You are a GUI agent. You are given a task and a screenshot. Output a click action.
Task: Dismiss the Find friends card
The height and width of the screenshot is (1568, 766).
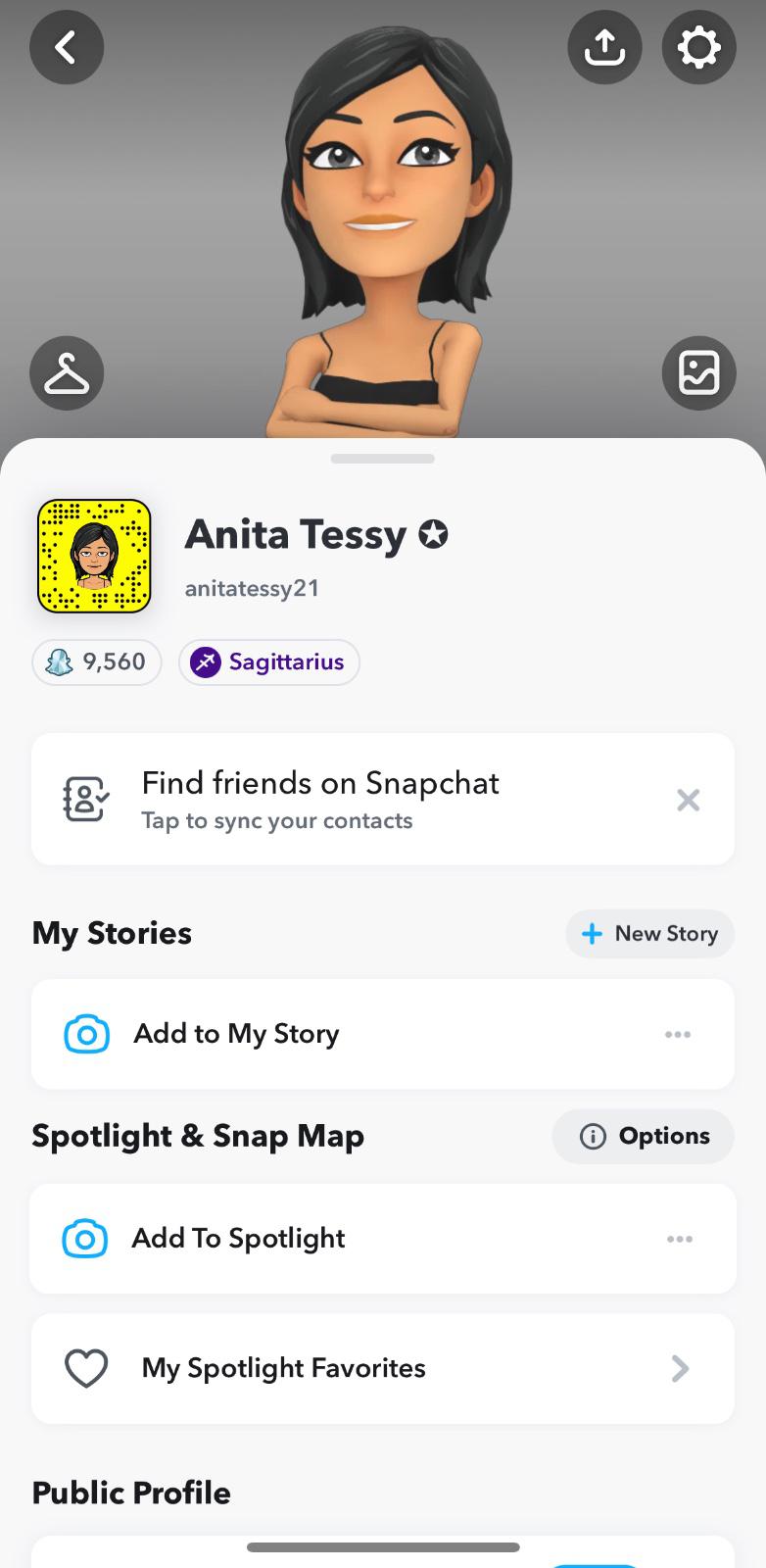pyautogui.click(x=688, y=801)
